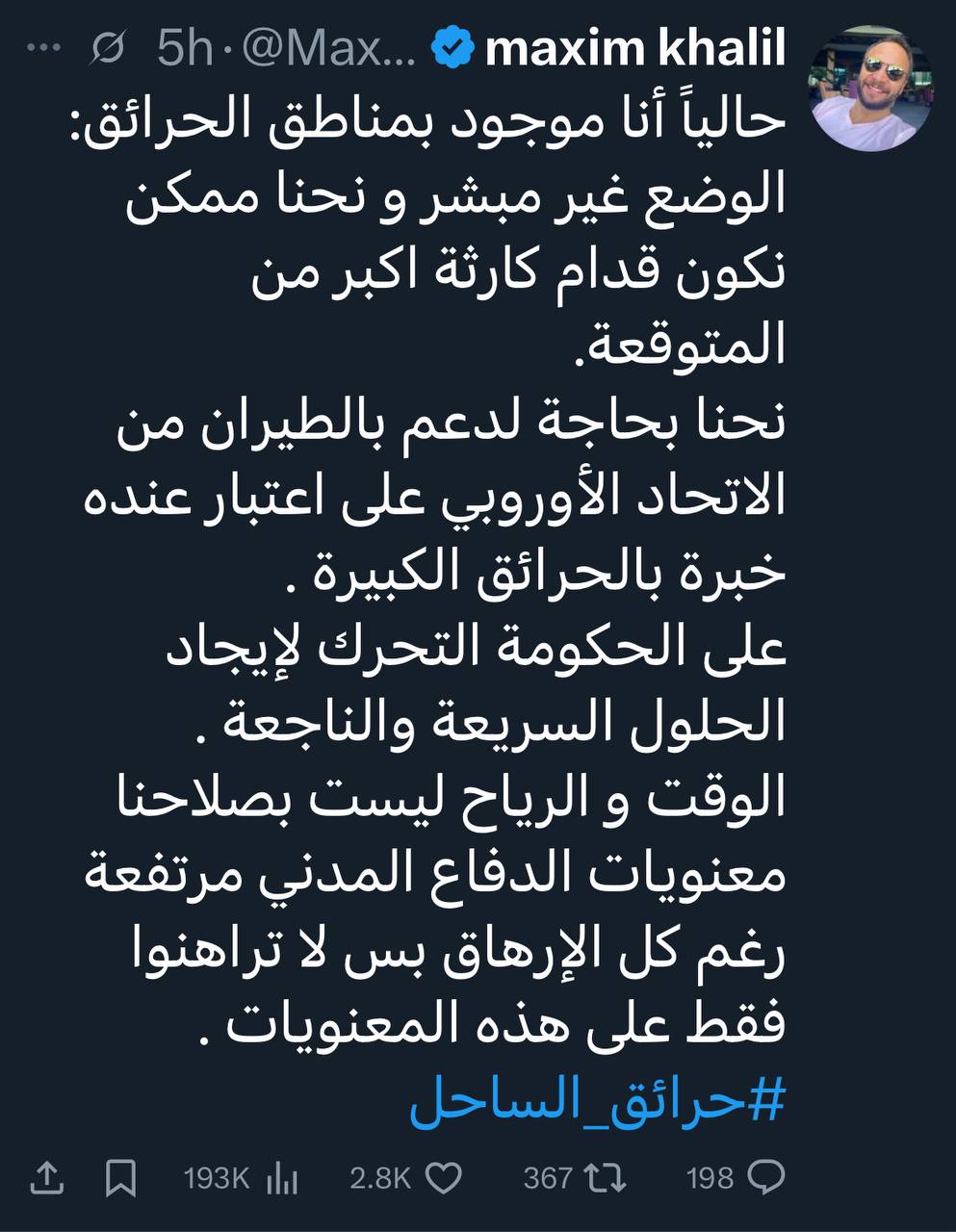Retweet maxim khalil's post
Screen dimensions: 956x1232
607,1177
